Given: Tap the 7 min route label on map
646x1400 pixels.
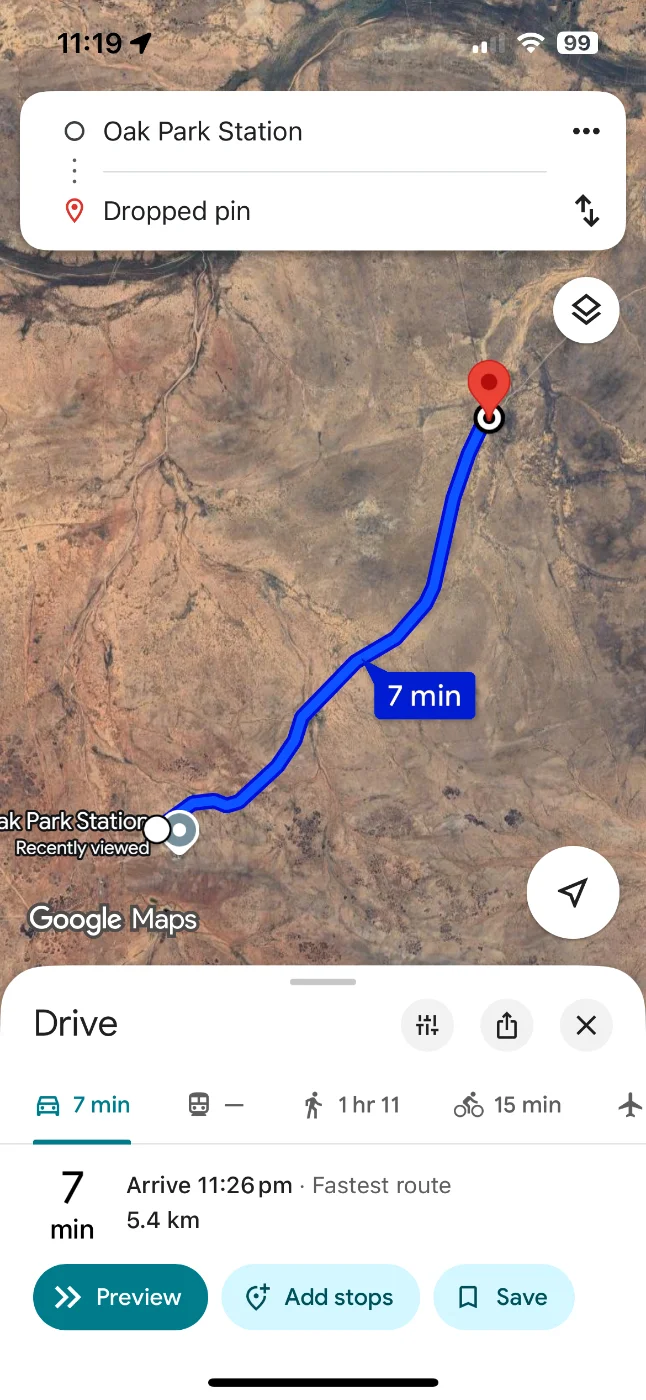Looking at the screenshot, I should (x=424, y=695).
